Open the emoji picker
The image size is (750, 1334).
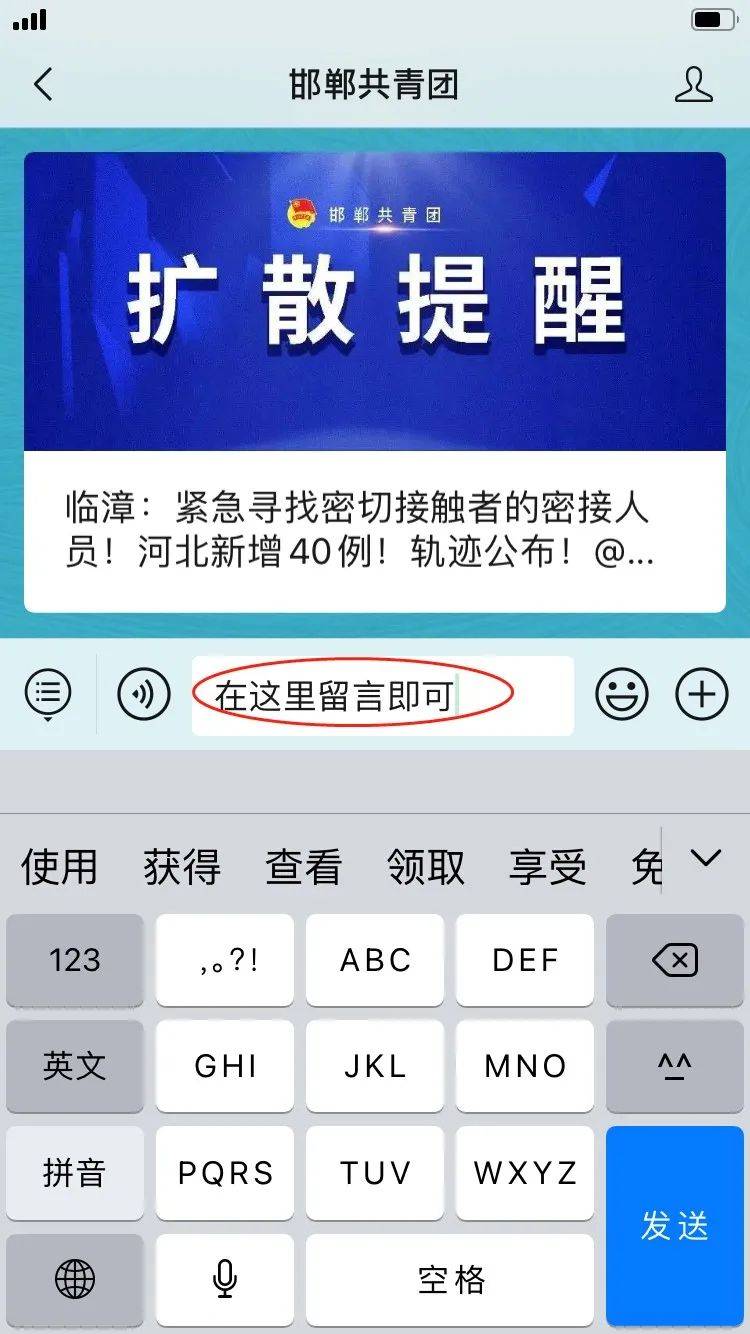(x=622, y=694)
